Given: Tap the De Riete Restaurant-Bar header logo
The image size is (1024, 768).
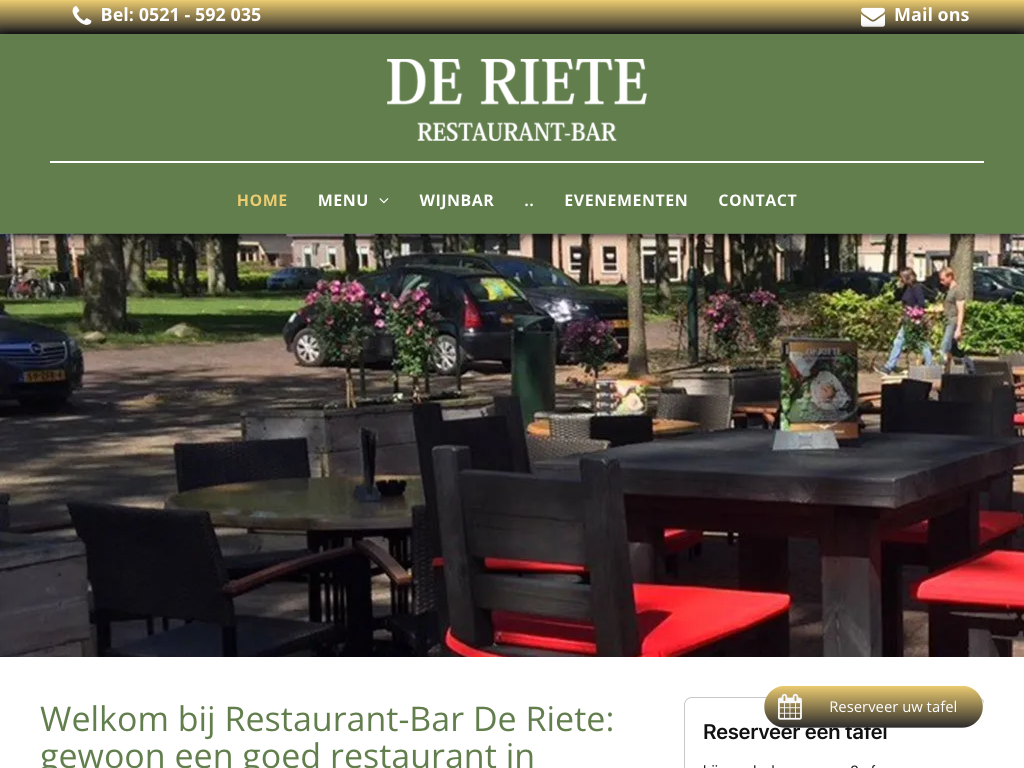Looking at the screenshot, I should [516, 98].
